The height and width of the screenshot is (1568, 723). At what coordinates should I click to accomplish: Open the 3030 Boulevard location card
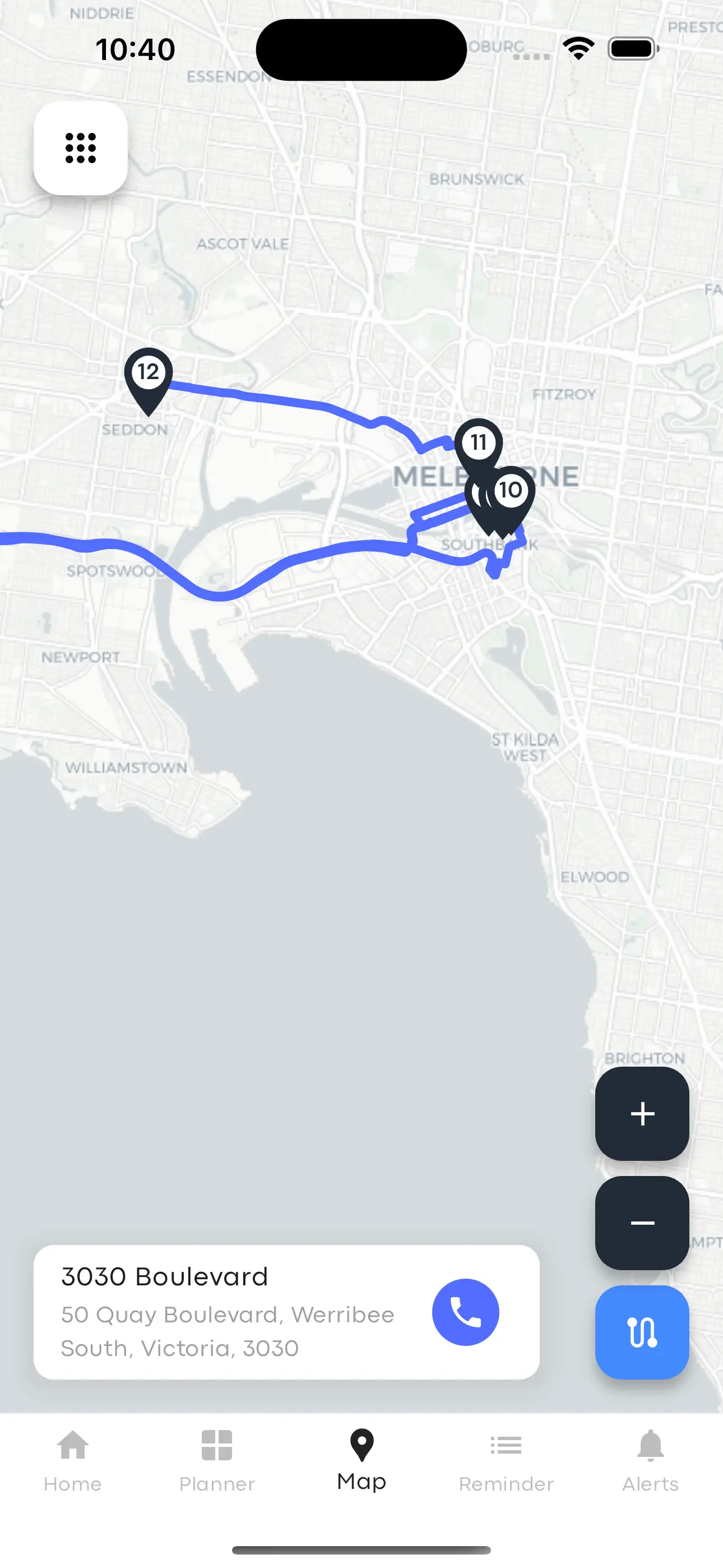pyautogui.click(x=231, y=1312)
